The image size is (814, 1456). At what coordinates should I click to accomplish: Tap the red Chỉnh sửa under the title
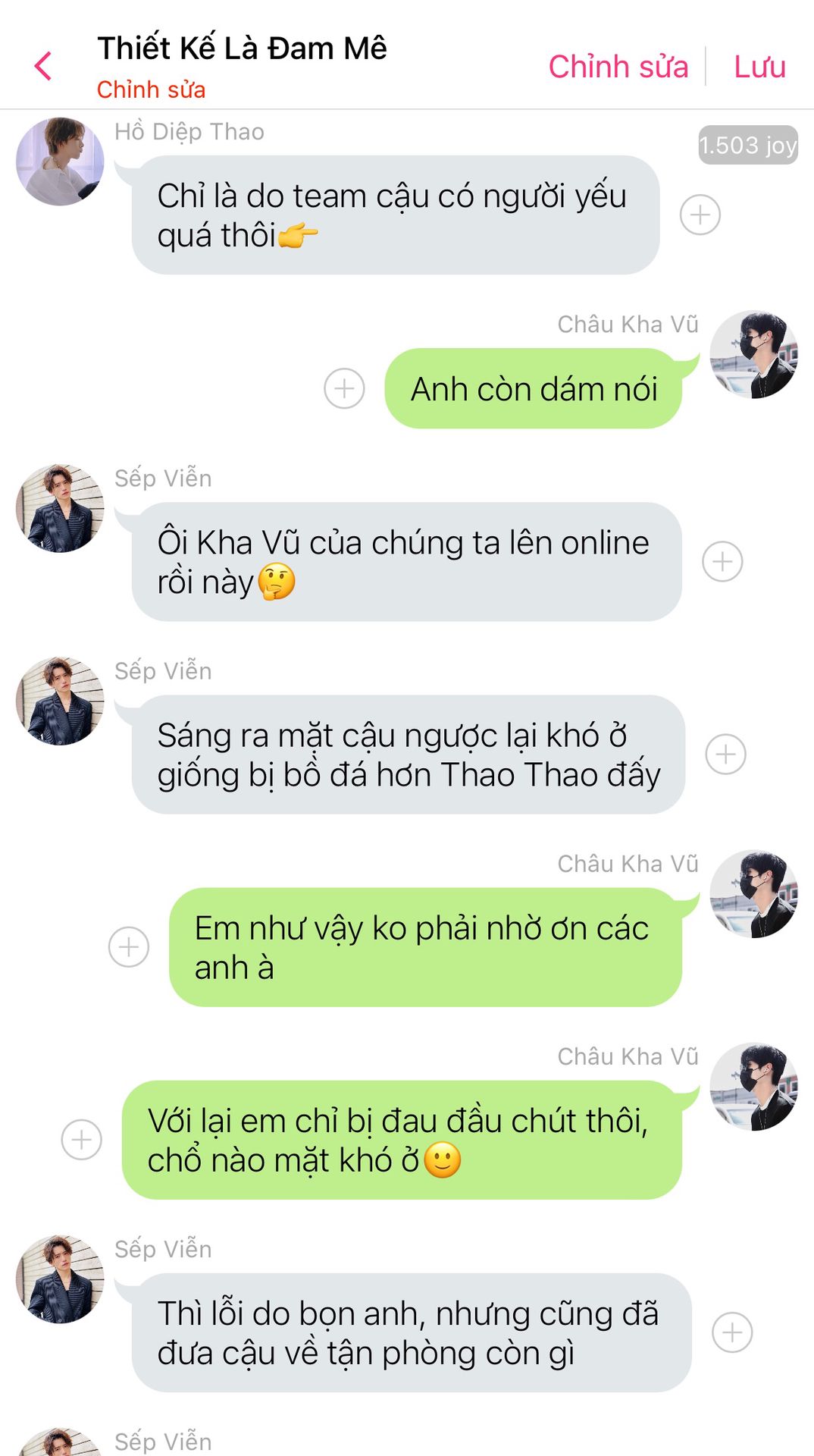coord(151,89)
